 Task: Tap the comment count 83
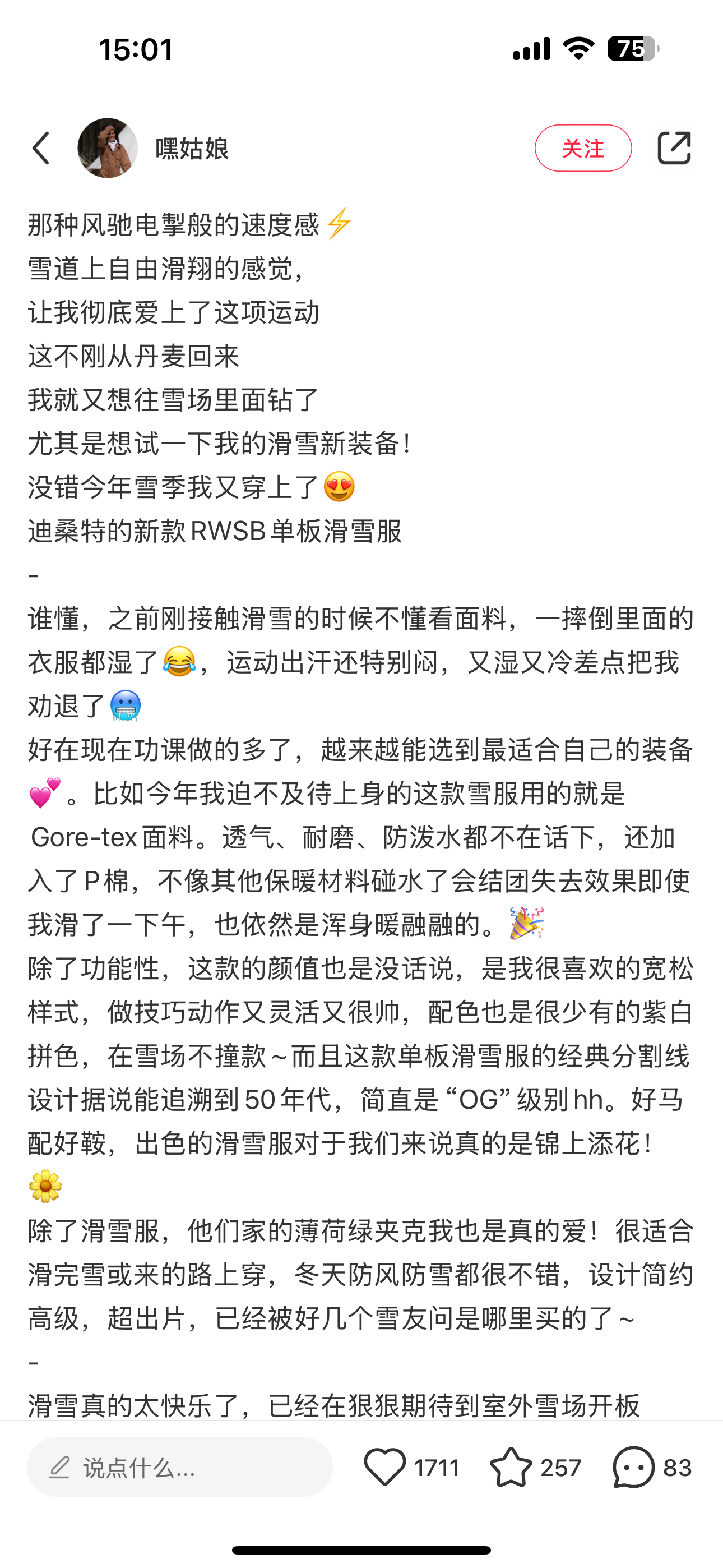676,1468
